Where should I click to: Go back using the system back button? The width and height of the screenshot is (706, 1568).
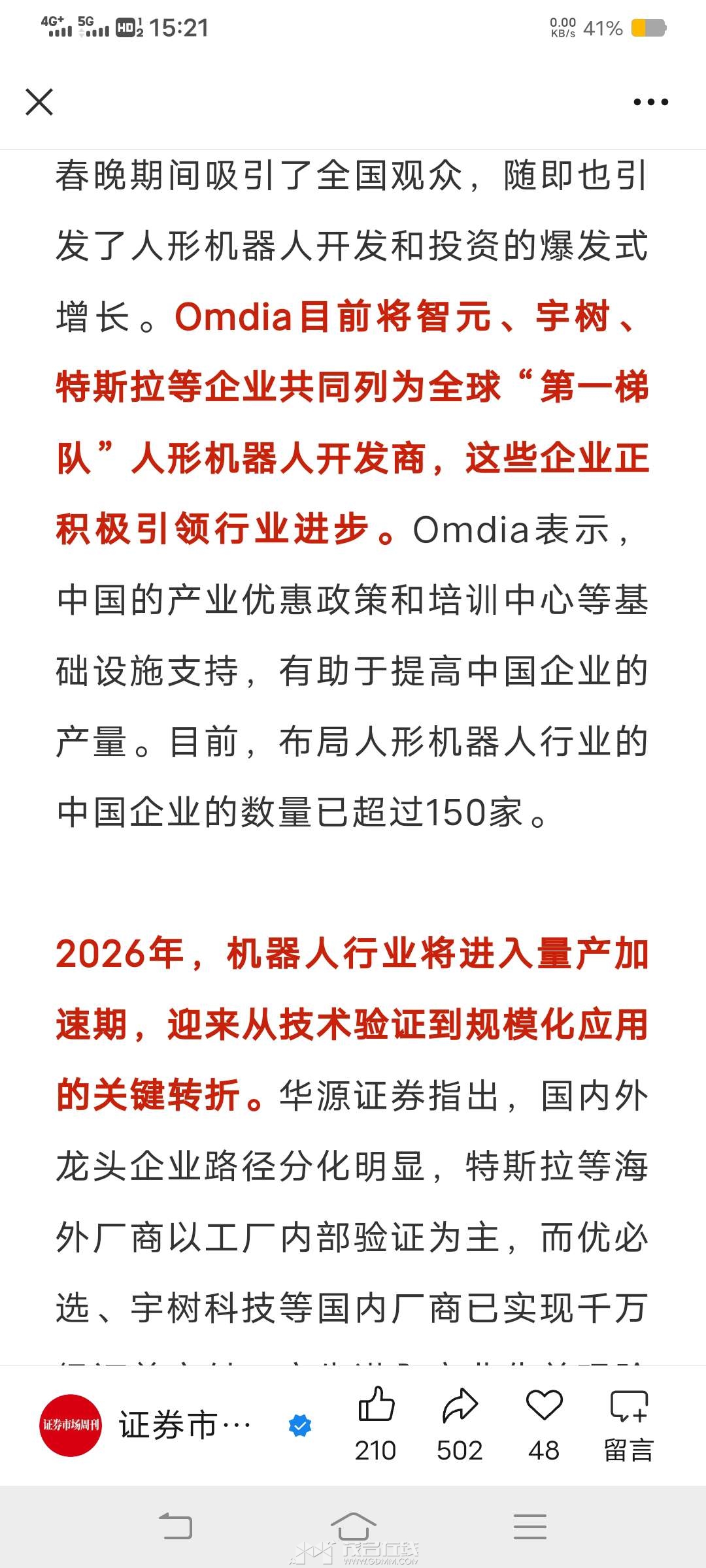click(176, 1526)
